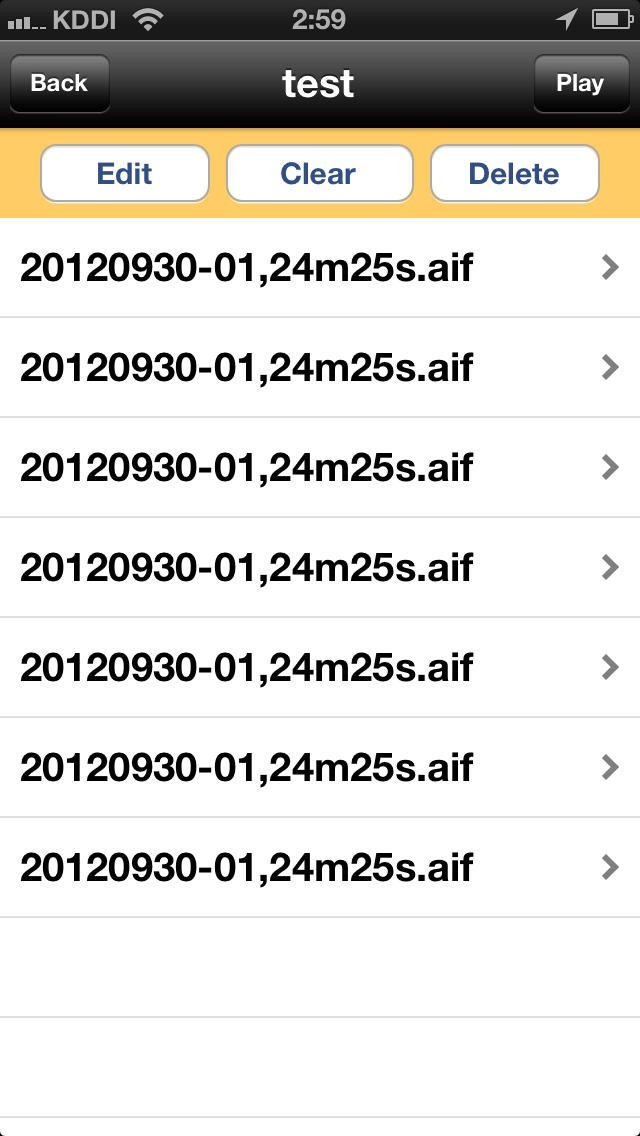Select the Delete button

pyautogui.click(x=514, y=174)
